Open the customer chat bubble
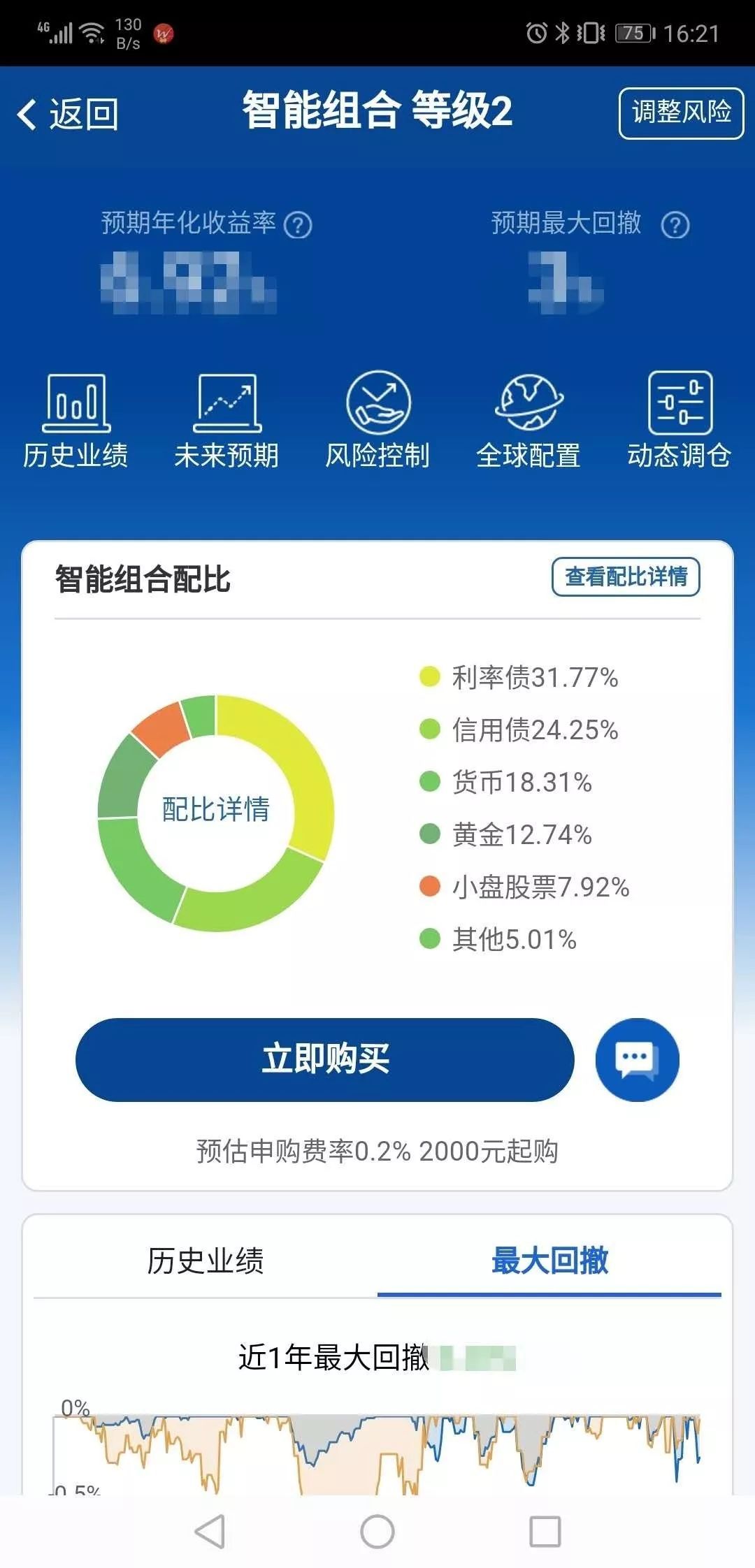 (x=637, y=1059)
